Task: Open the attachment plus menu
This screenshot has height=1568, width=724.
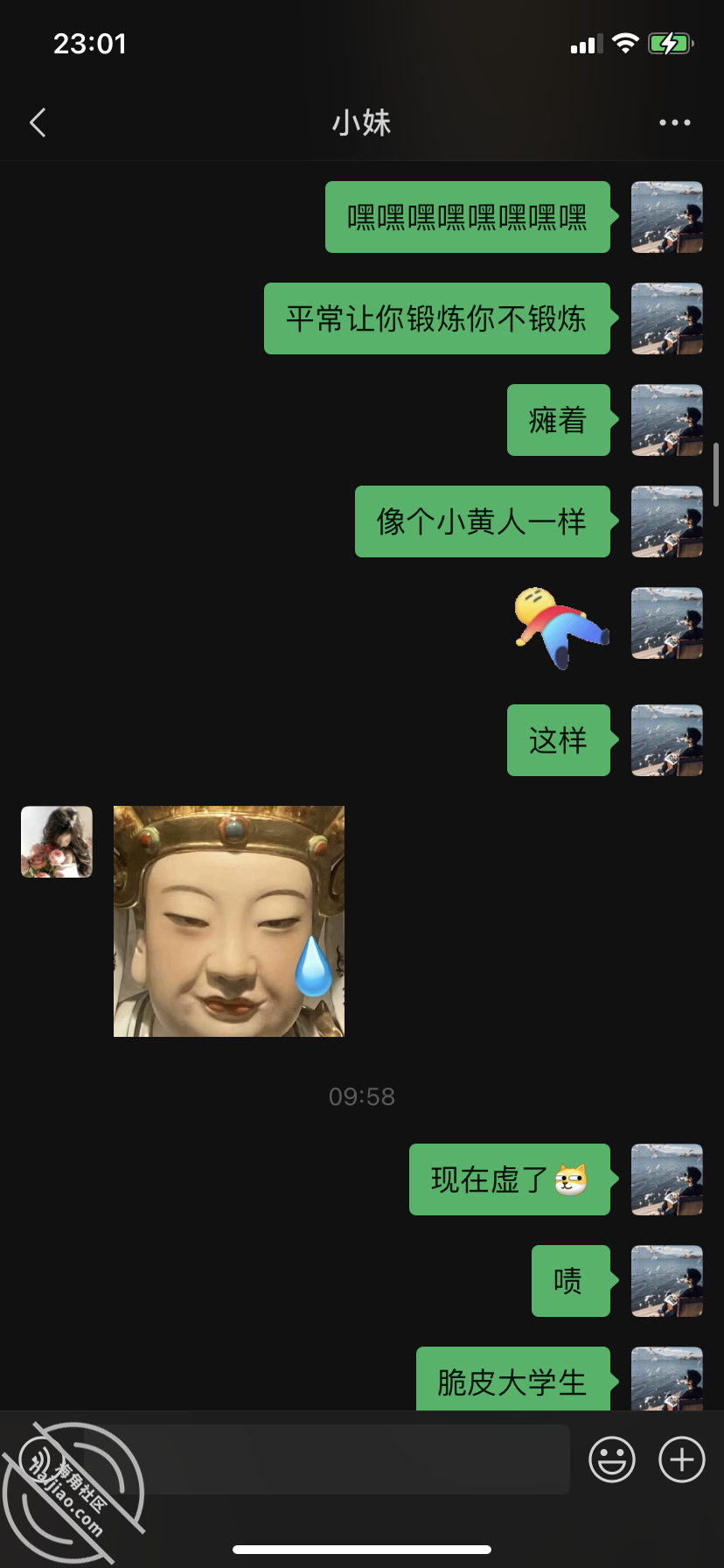Action: [681, 1459]
